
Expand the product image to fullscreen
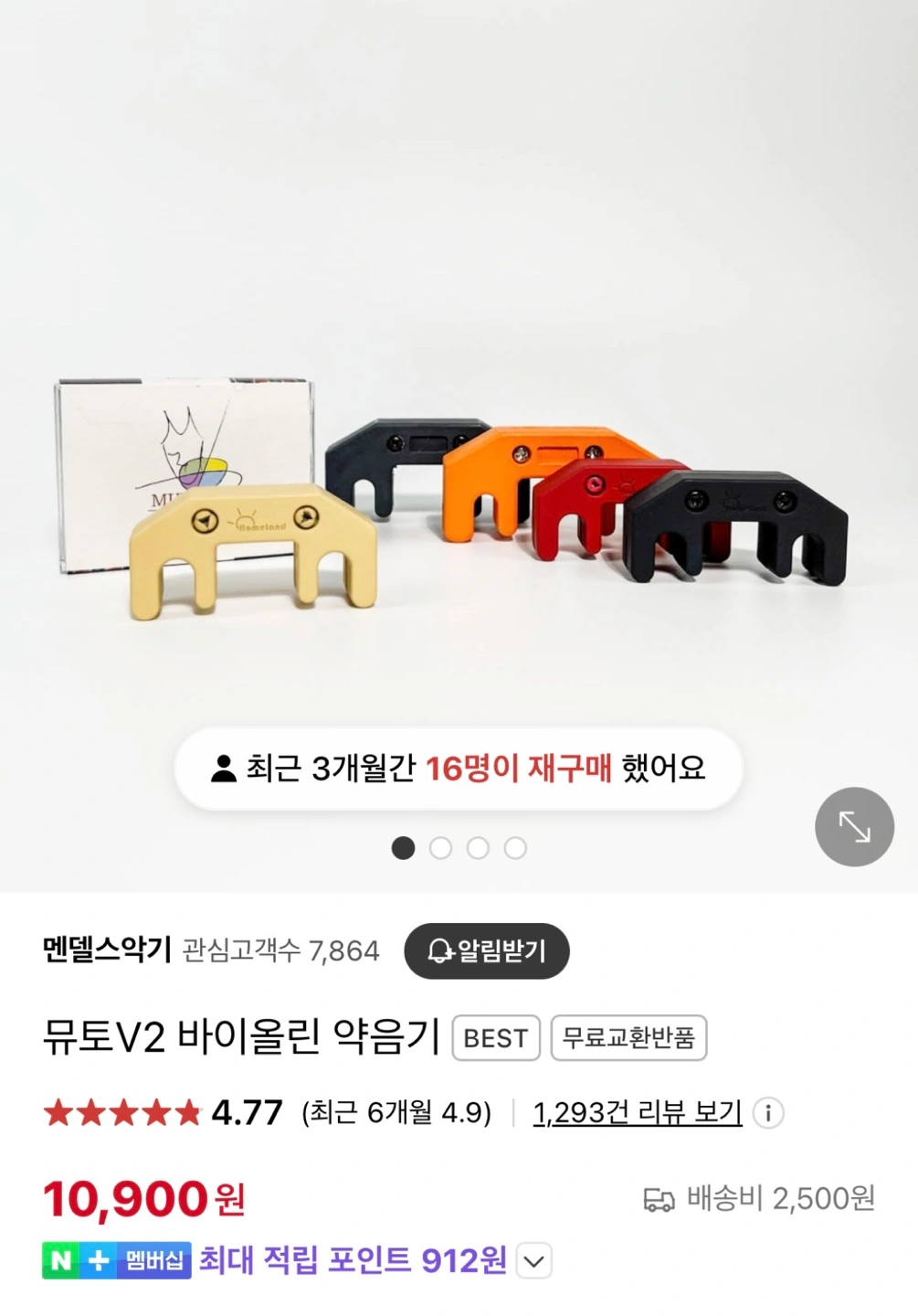pyautogui.click(x=854, y=826)
